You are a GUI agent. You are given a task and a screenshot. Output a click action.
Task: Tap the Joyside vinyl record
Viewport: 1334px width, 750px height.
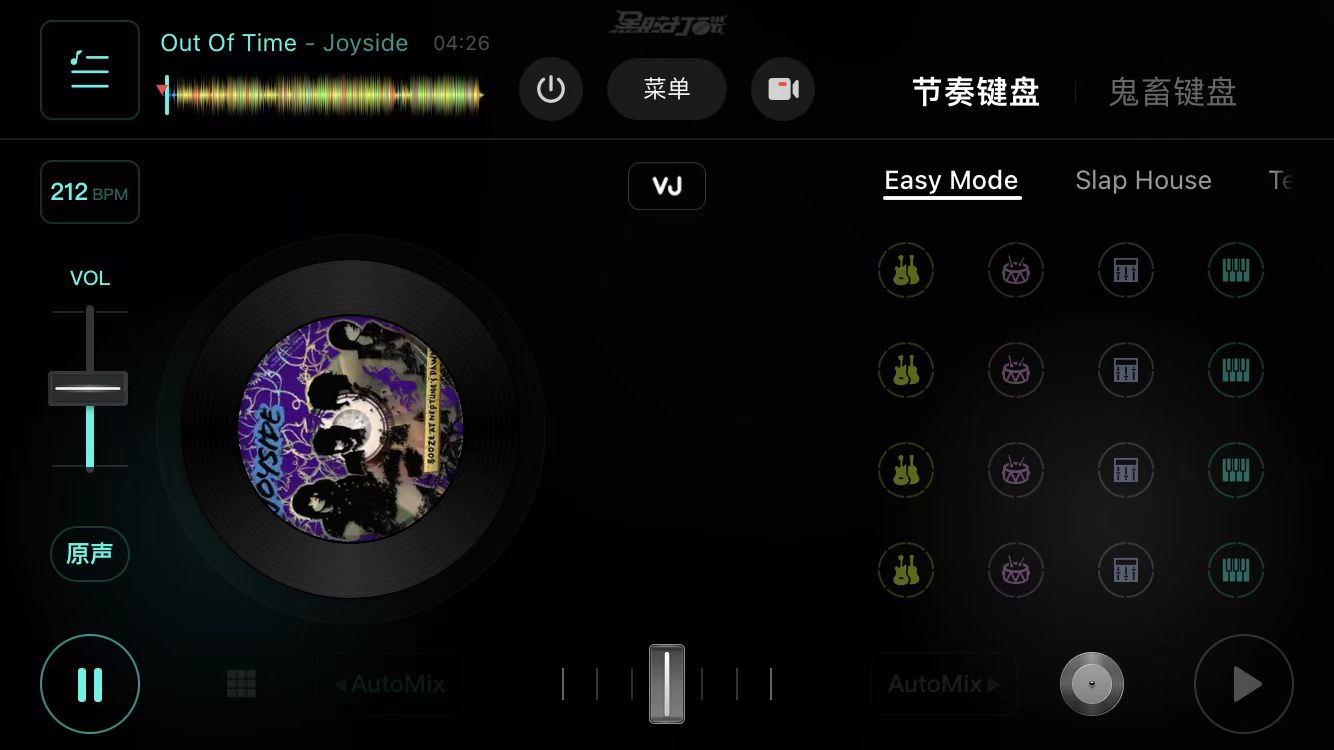click(x=350, y=428)
